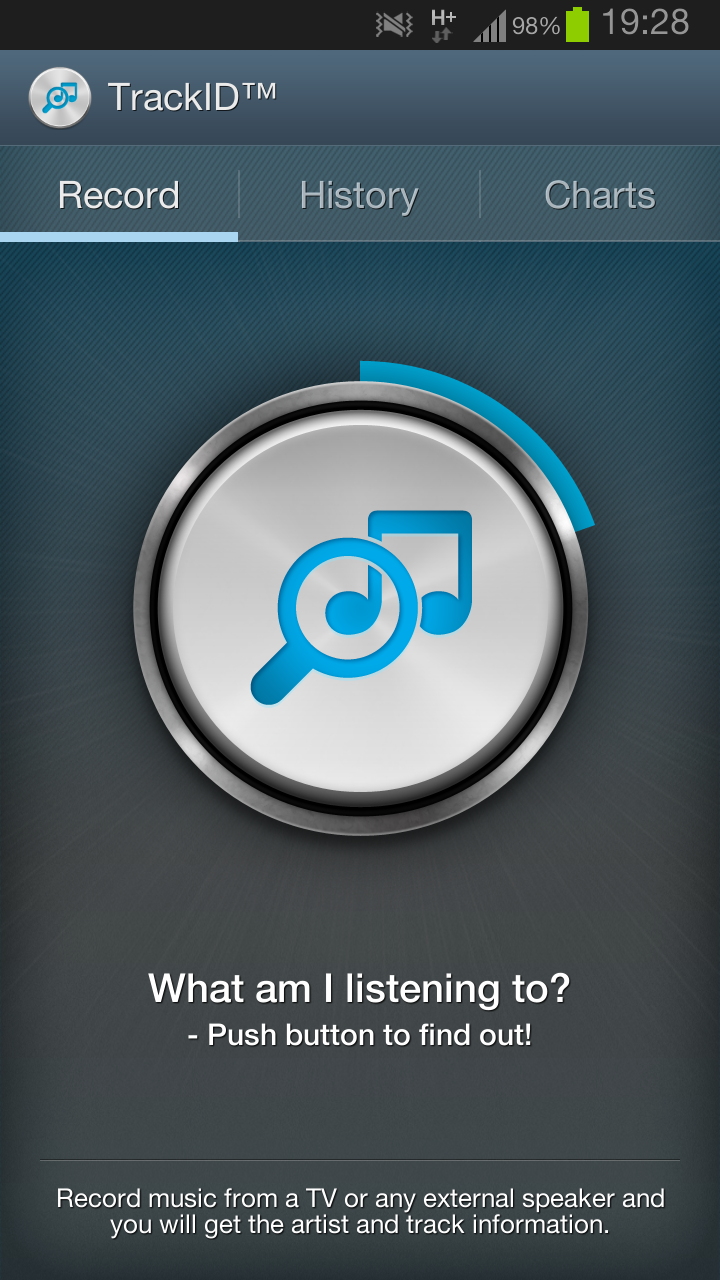Viewport: 720px width, 1280px height.
Task: Tap the TrackID app icon in header
Action: click(x=60, y=97)
